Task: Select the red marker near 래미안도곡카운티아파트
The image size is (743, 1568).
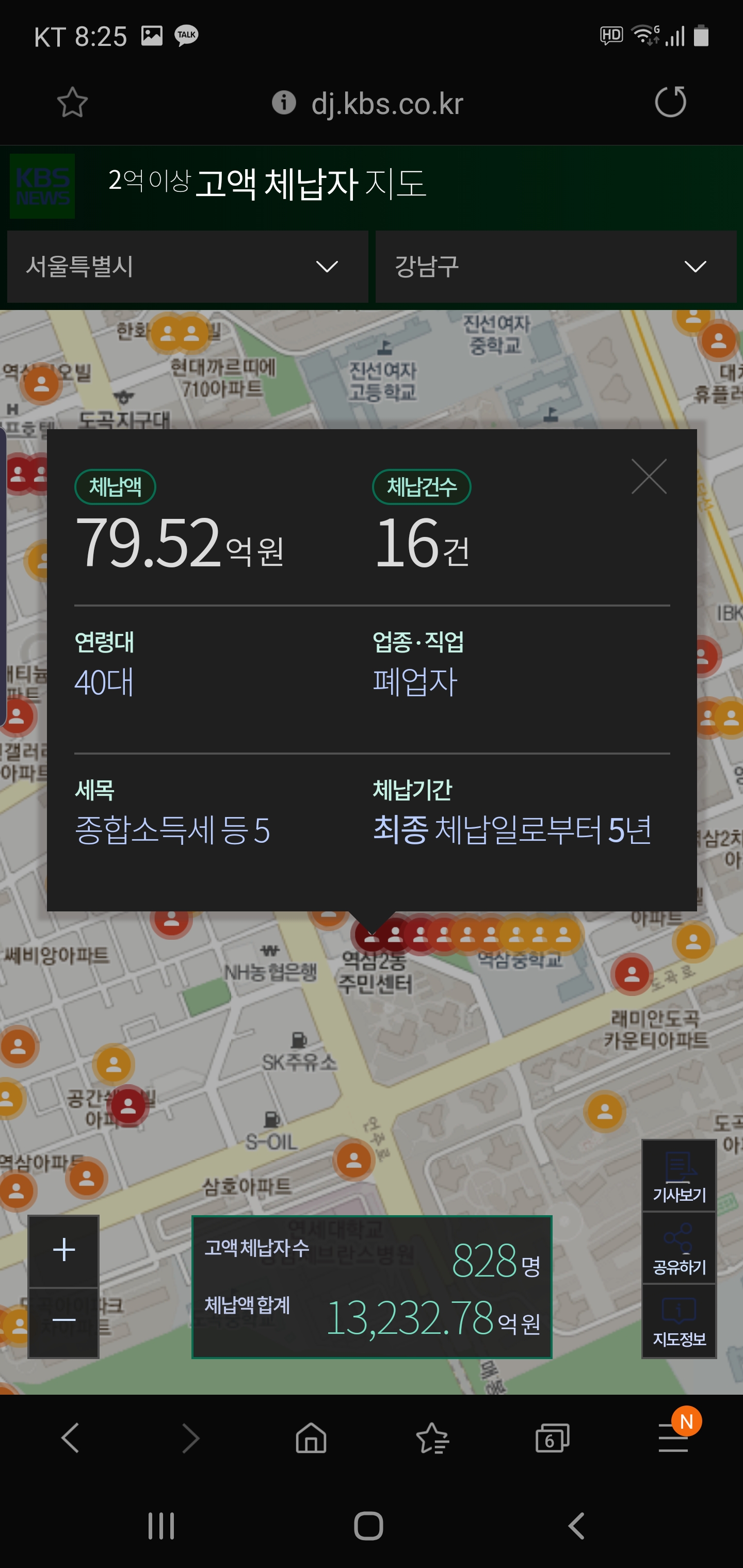Action: click(632, 975)
